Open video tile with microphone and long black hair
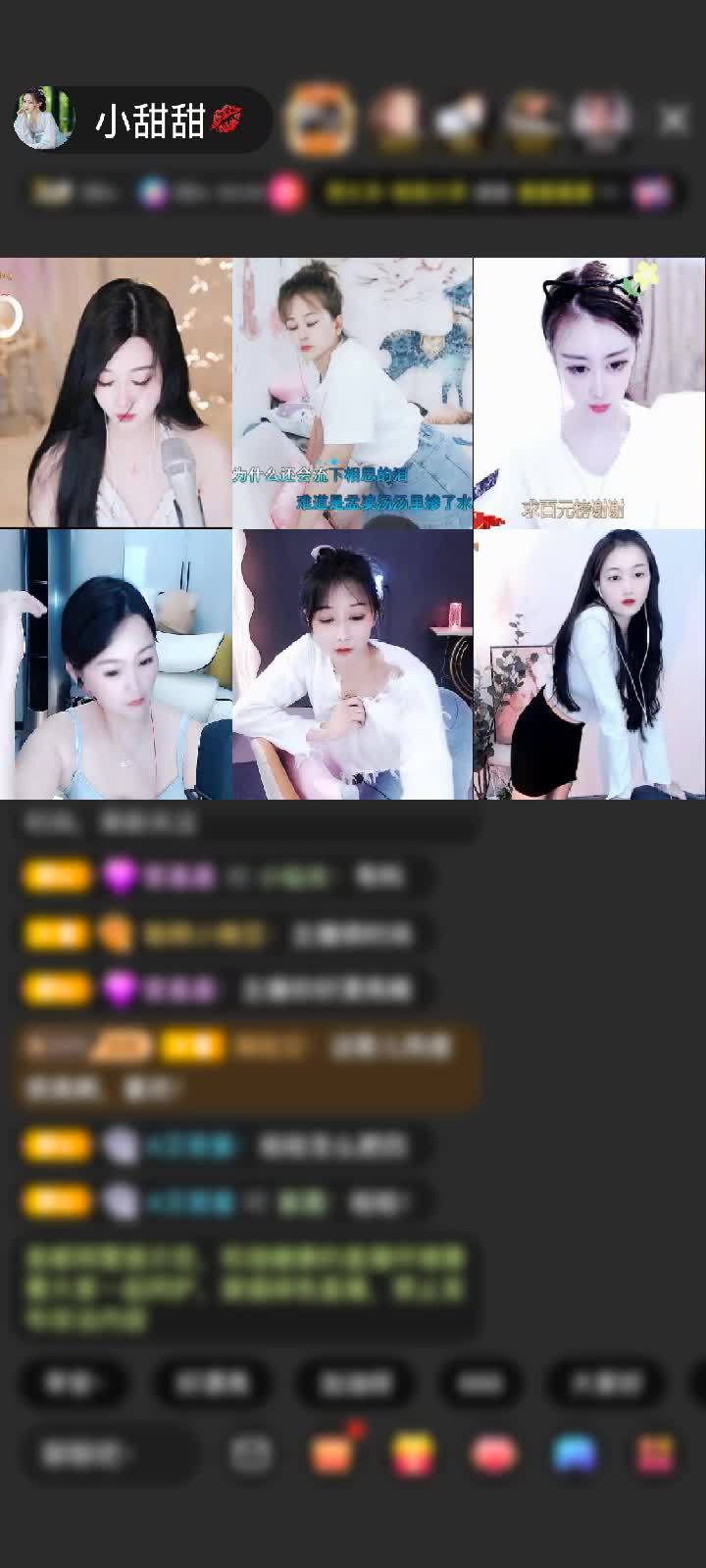This screenshot has height=1568, width=706. click(116, 392)
